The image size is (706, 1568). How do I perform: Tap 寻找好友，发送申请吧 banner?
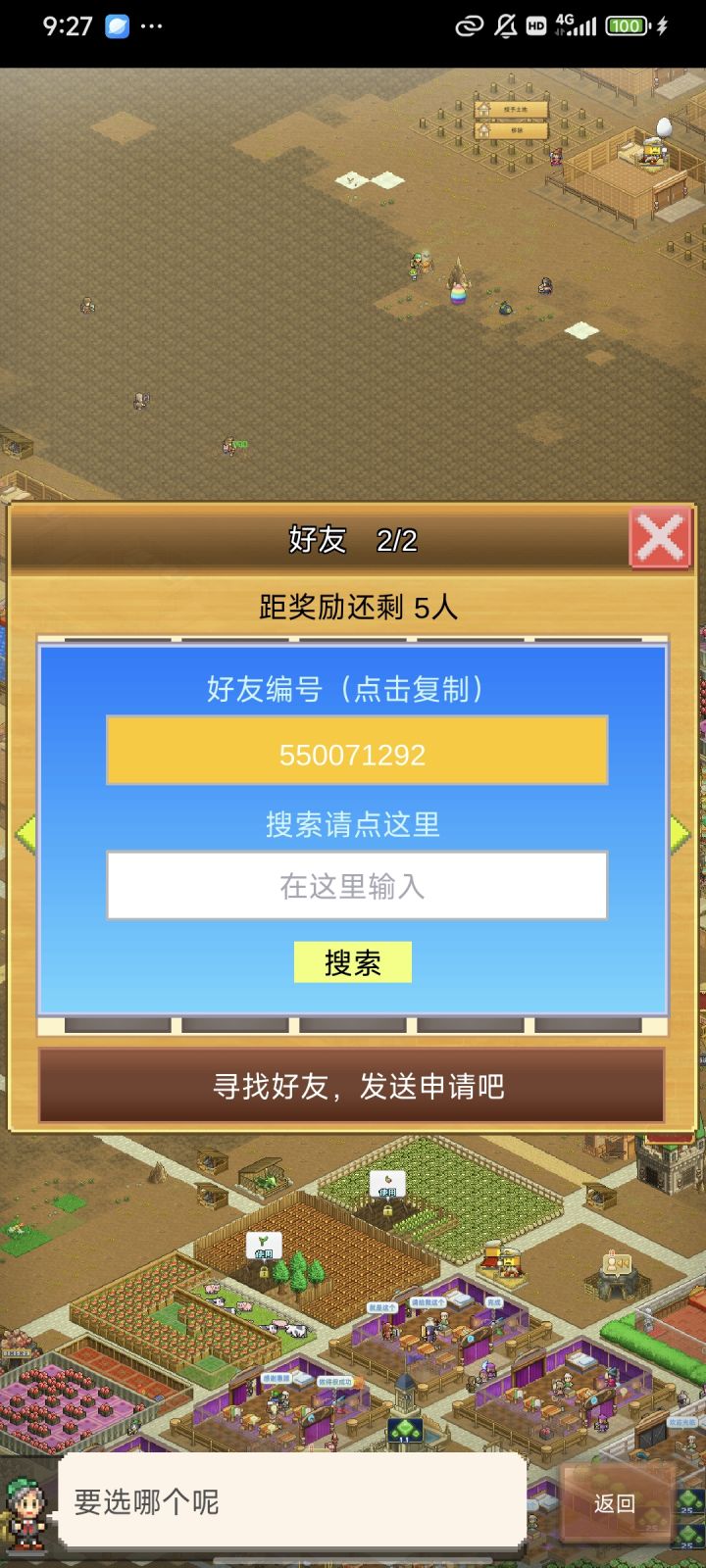(353, 1086)
